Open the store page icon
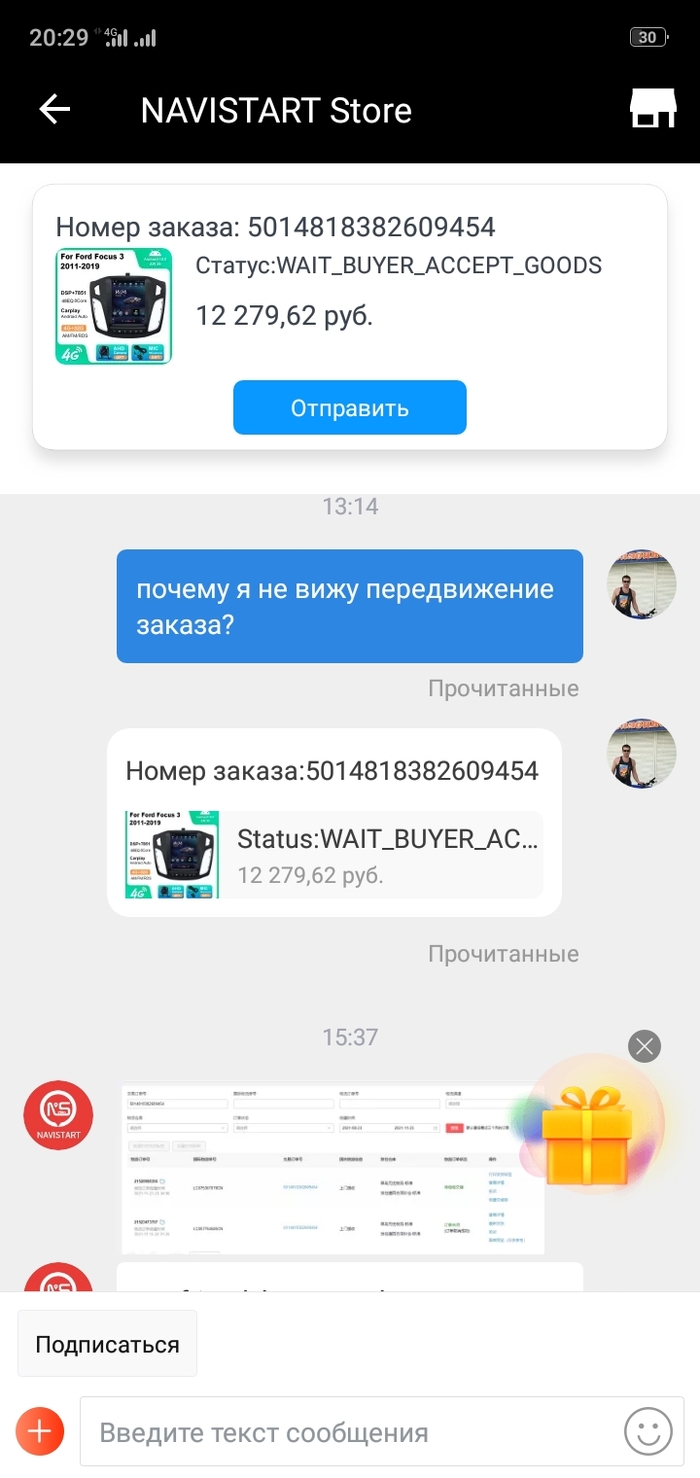The height and width of the screenshot is (1478, 700). click(x=652, y=109)
